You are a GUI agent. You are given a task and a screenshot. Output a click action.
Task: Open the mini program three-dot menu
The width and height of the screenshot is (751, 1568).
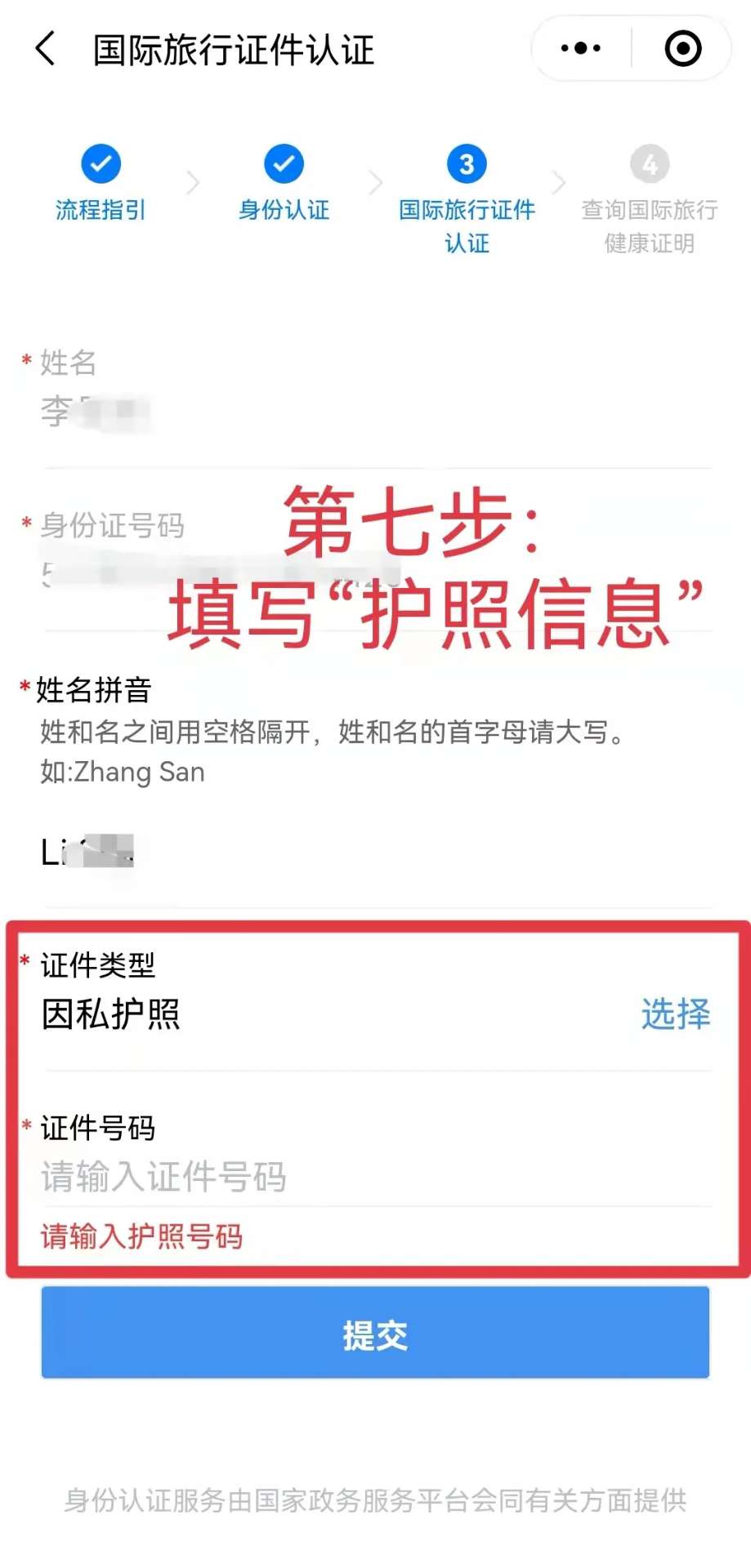pos(581,49)
